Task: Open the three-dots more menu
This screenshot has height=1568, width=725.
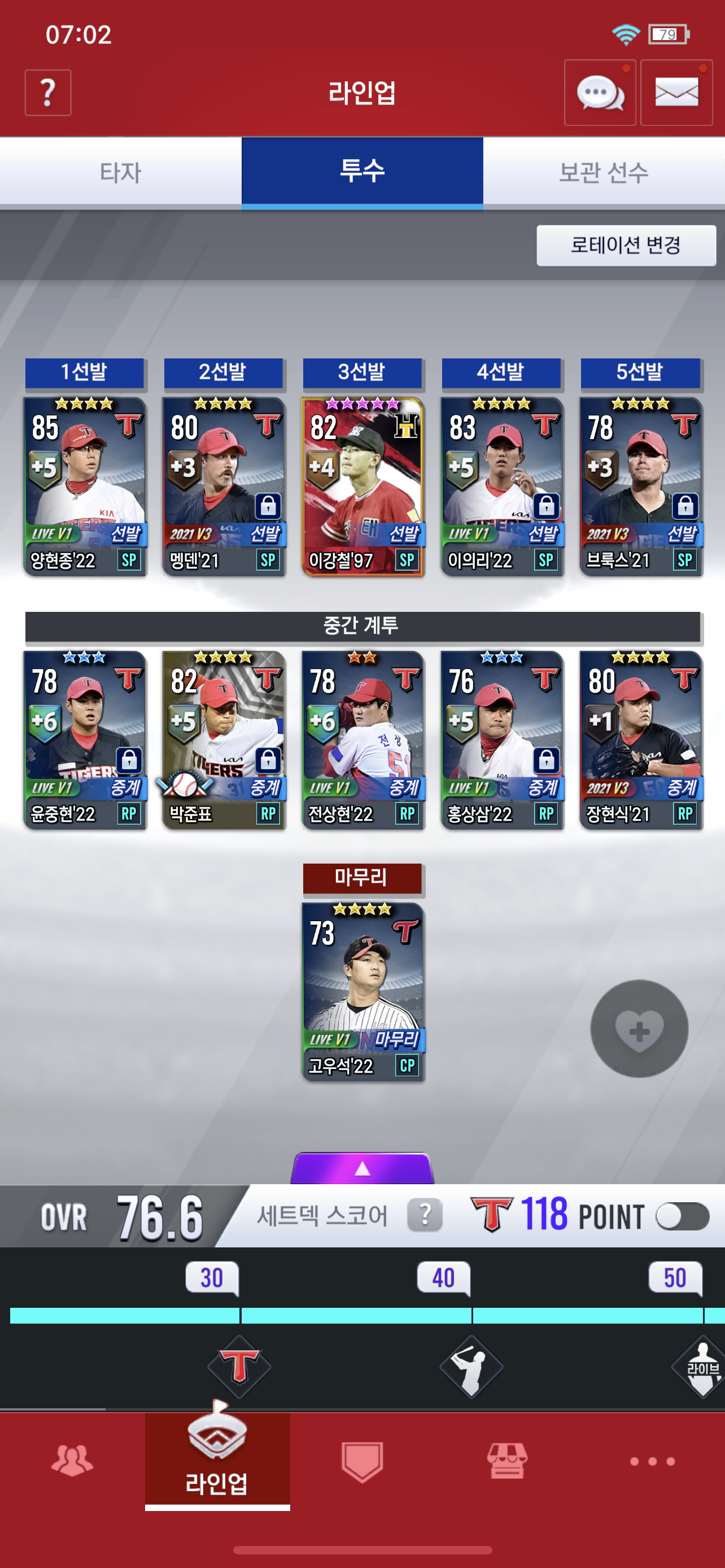Action: [x=652, y=1461]
